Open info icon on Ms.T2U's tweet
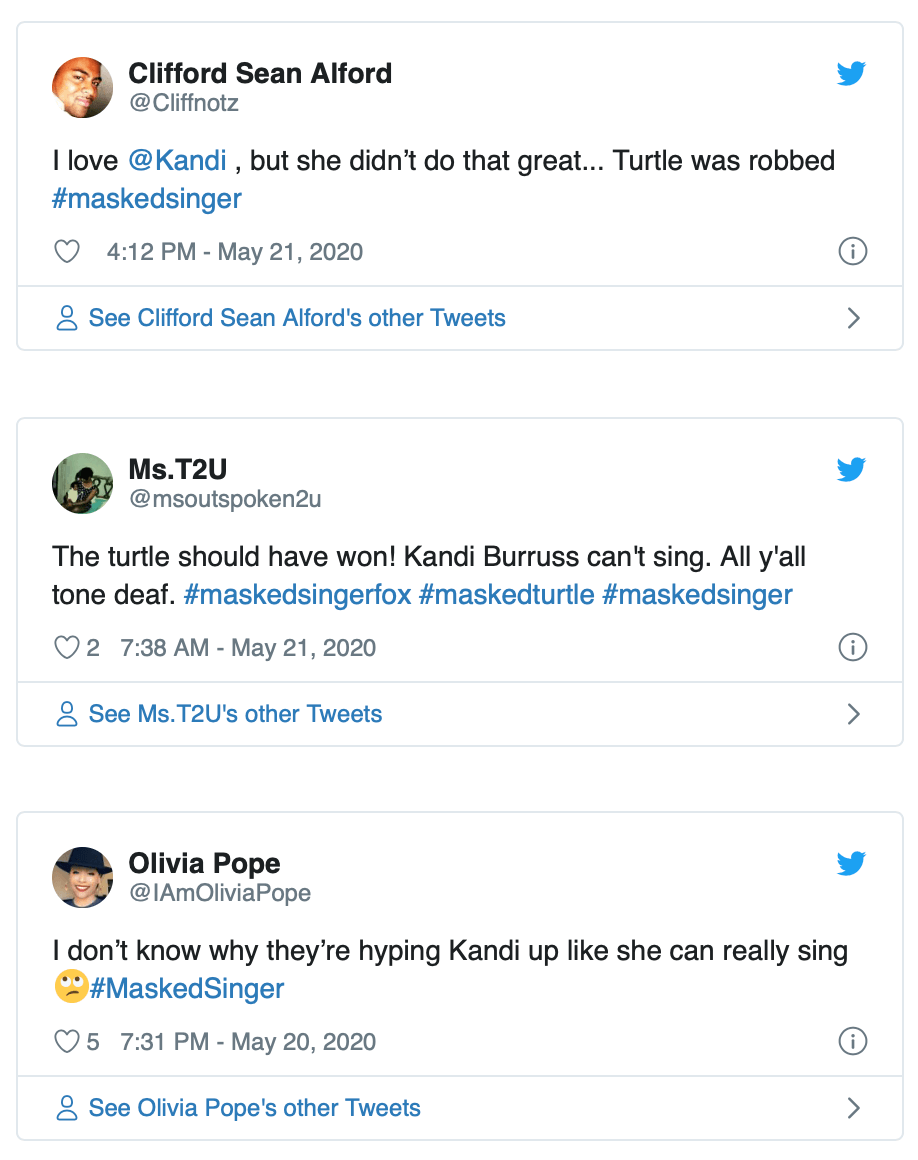This screenshot has height=1160, width=918. [x=852, y=647]
